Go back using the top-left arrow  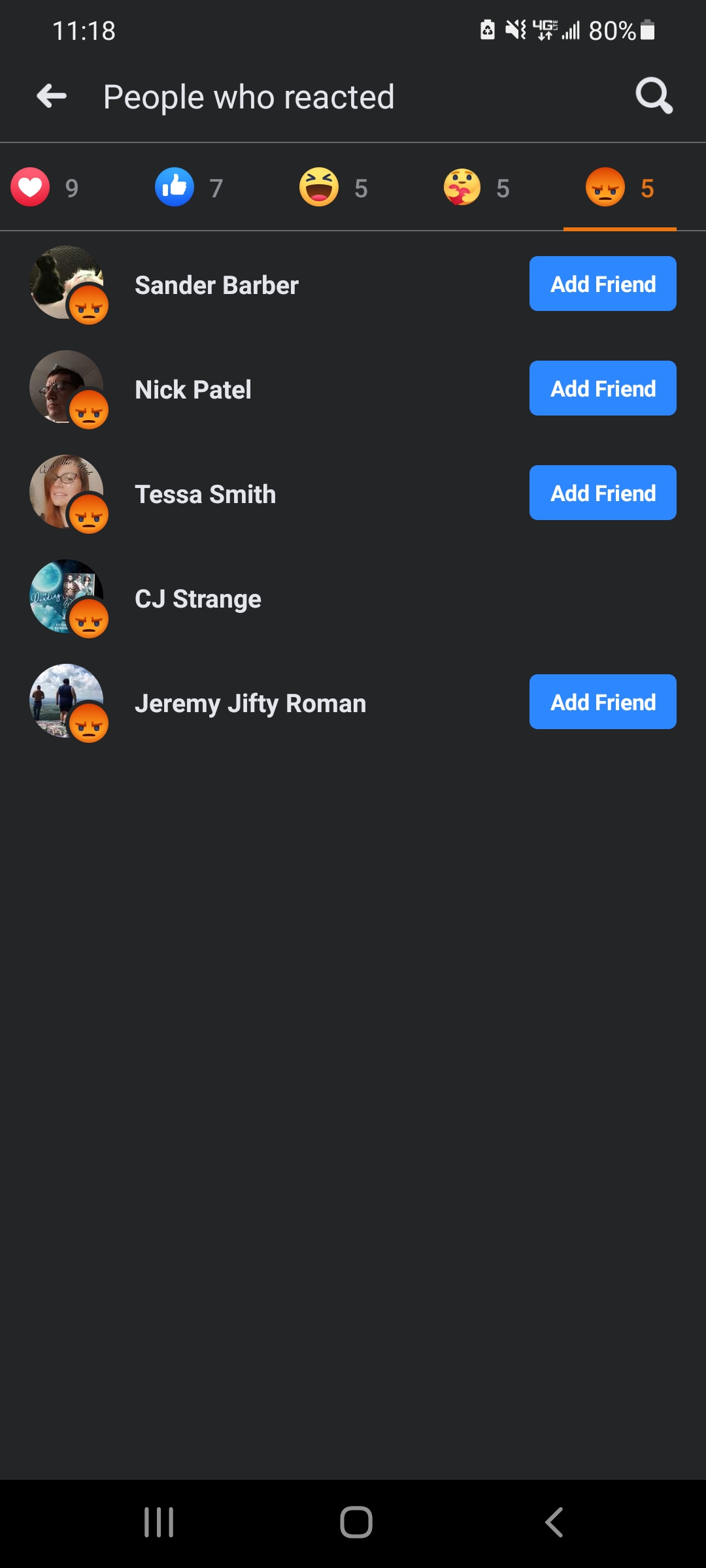(x=52, y=97)
